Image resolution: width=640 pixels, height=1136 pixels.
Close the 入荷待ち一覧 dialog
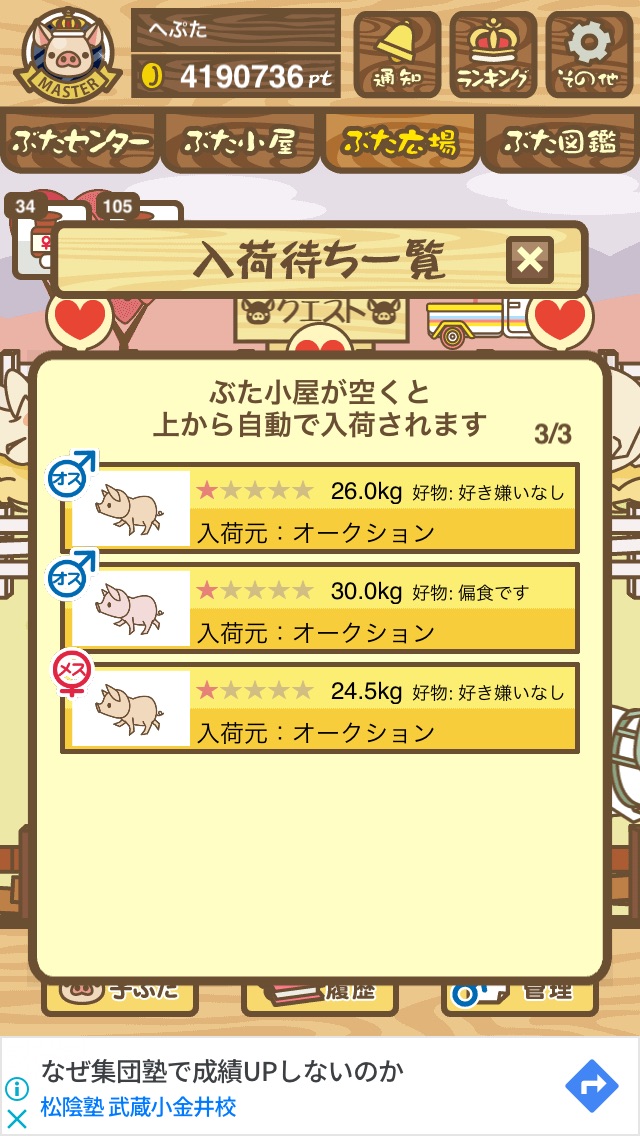pos(530,260)
